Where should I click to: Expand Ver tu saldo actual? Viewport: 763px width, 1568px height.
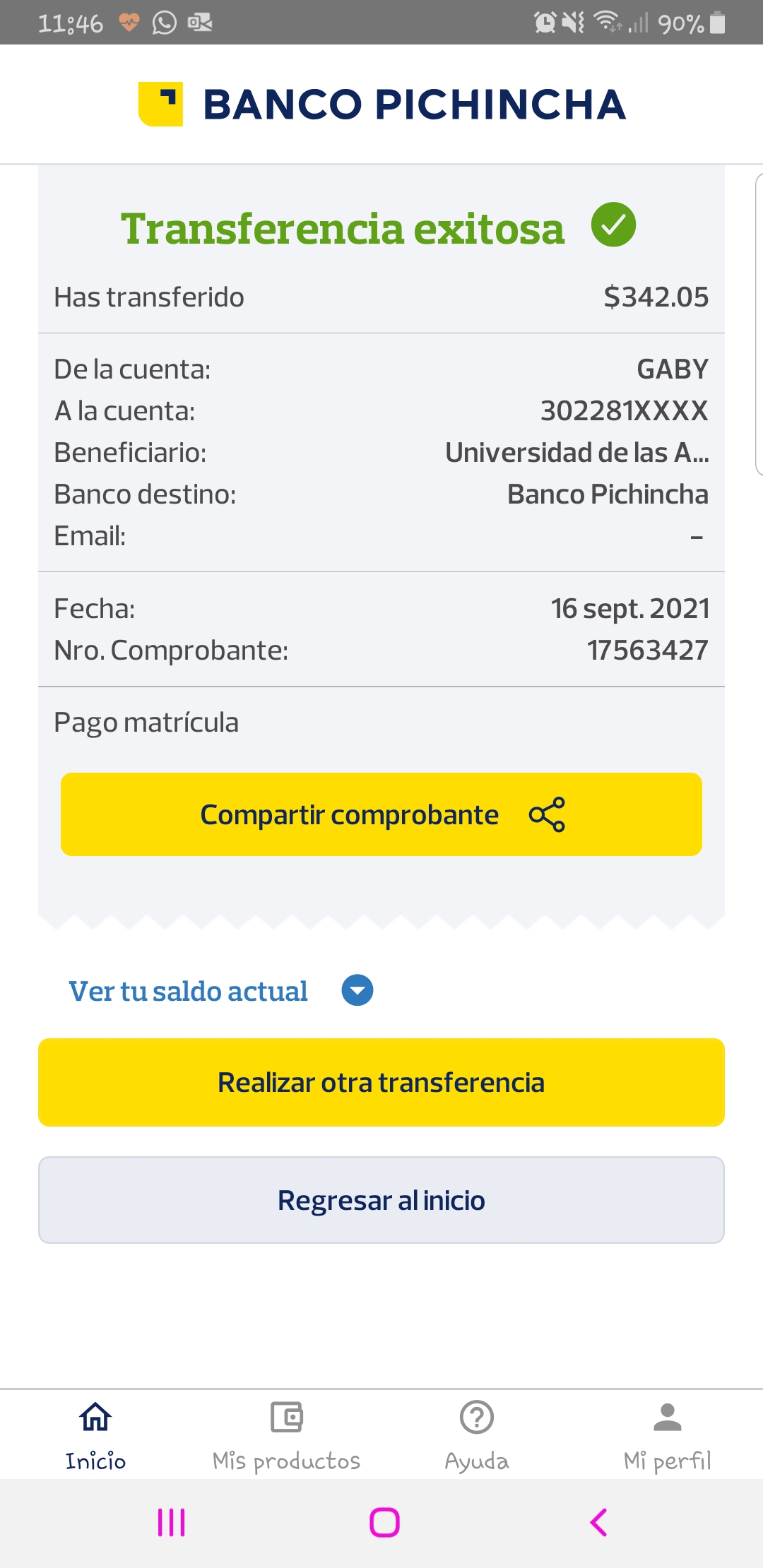click(x=357, y=990)
